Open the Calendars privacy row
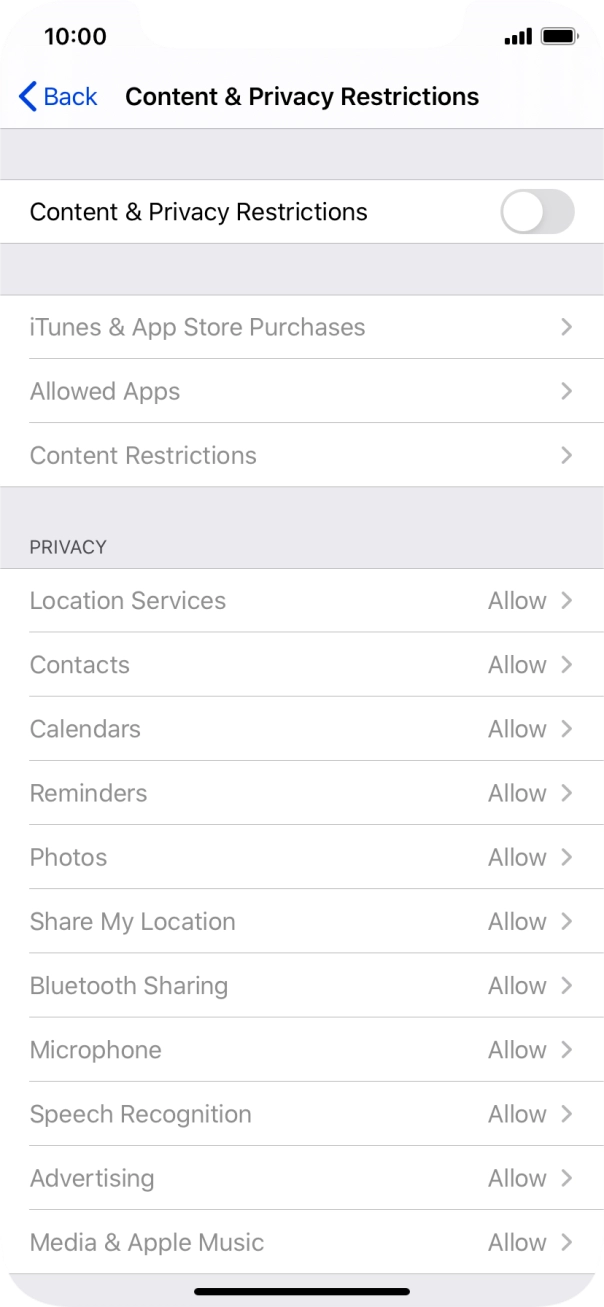 302,729
